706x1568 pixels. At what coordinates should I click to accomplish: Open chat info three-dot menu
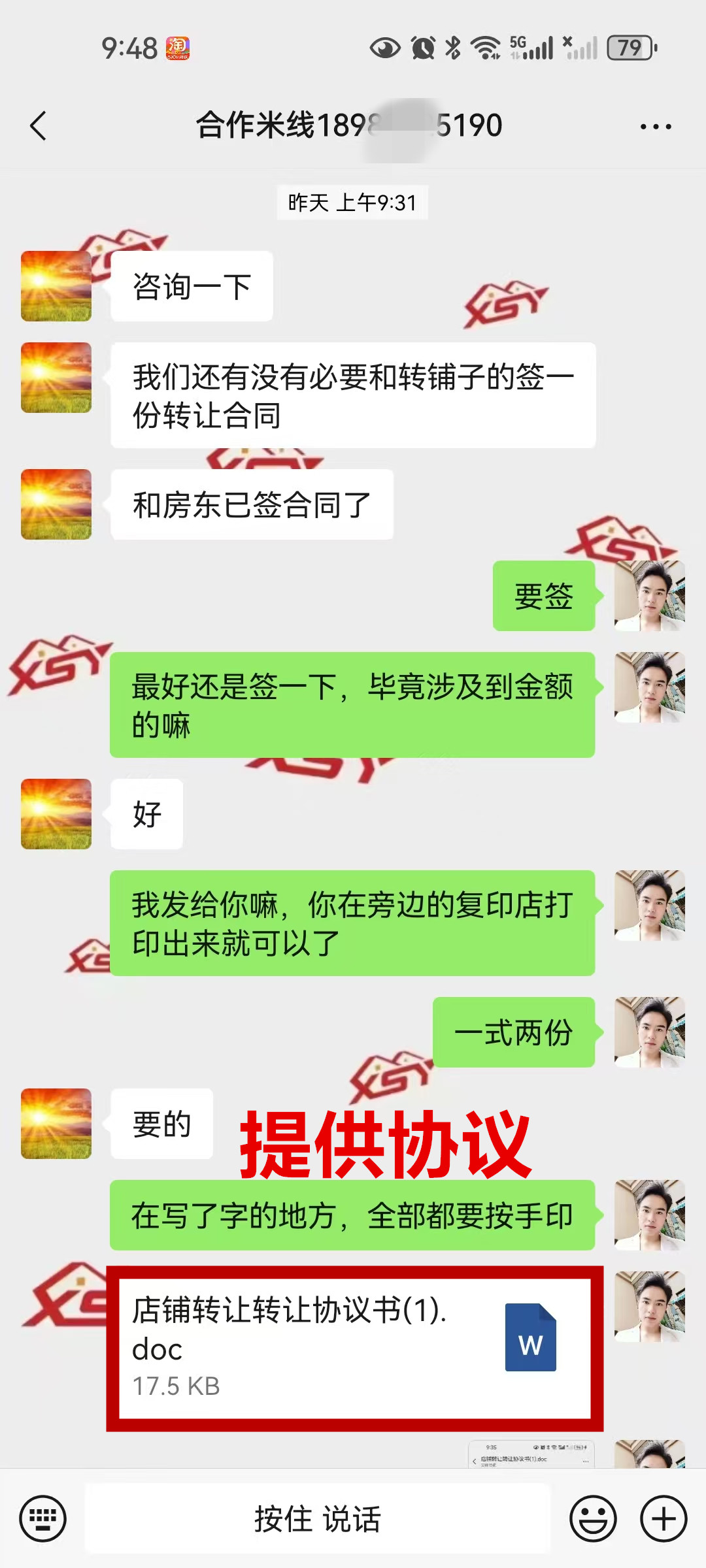tap(656, 126)
